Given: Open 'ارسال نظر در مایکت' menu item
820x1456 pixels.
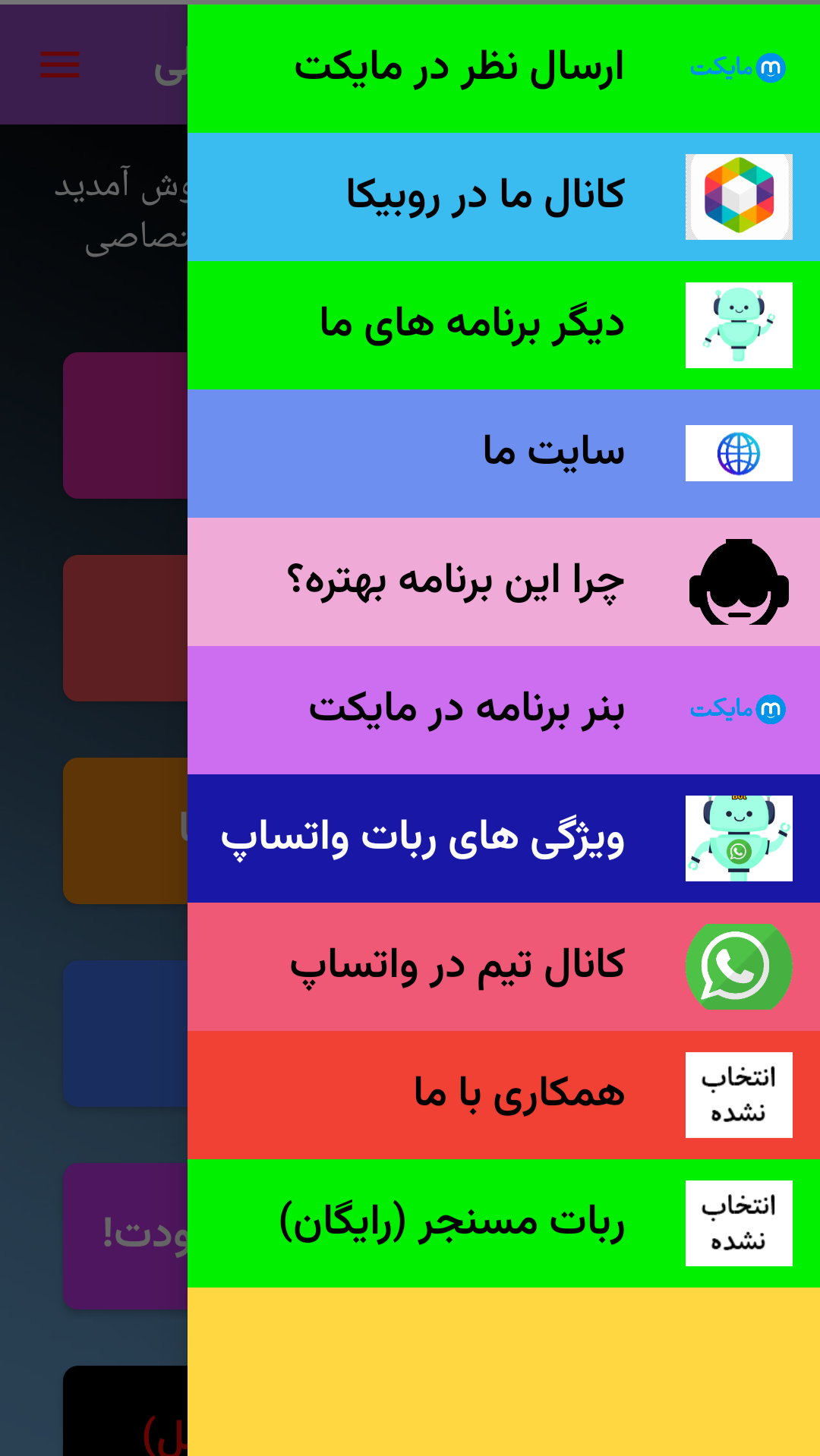Looking at the screenshot, I should pyautogui.click(x=503, y=68).
